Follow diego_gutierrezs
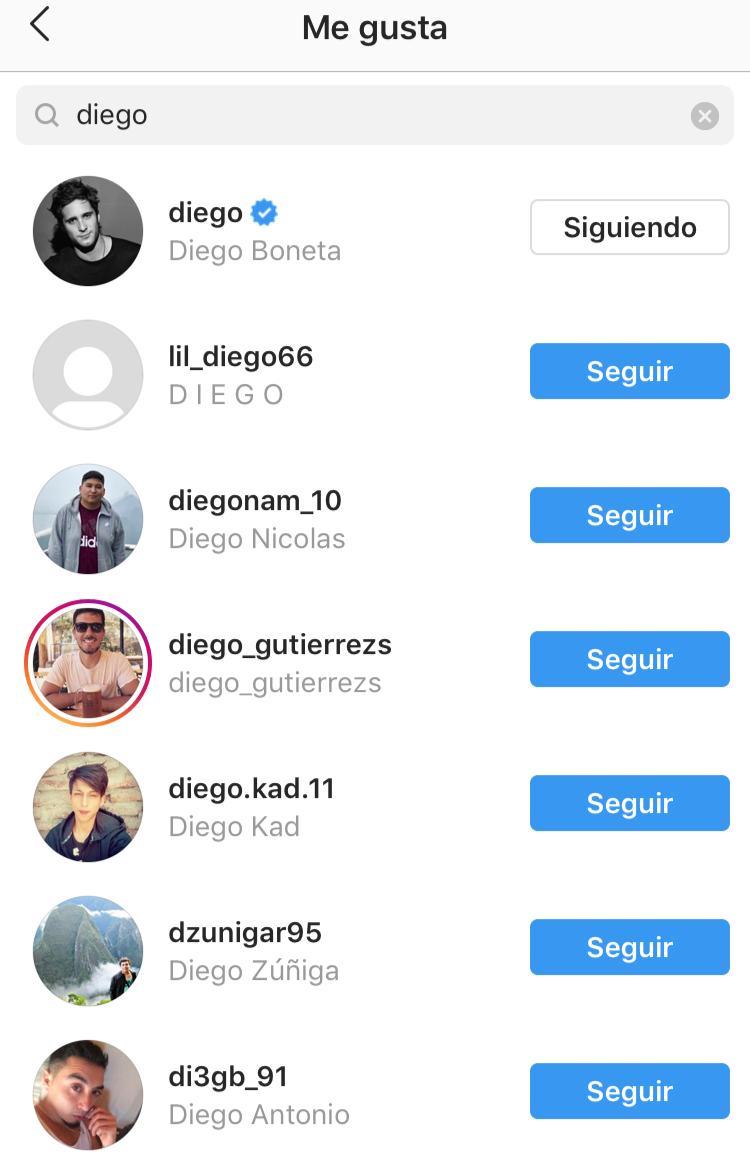 pyautogui.click(x=629, y=660)
